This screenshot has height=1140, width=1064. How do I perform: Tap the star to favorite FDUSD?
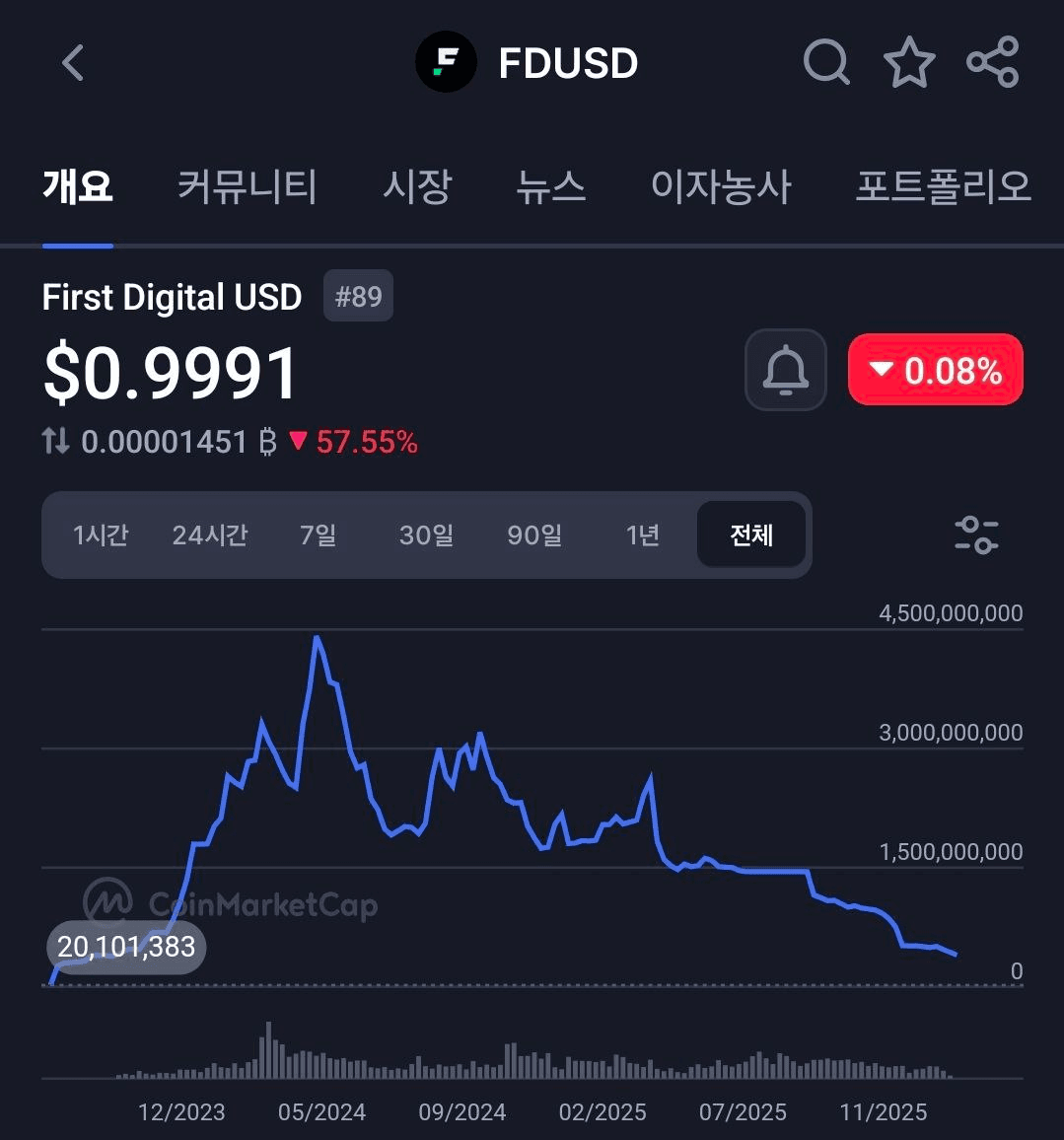point(908,62)
